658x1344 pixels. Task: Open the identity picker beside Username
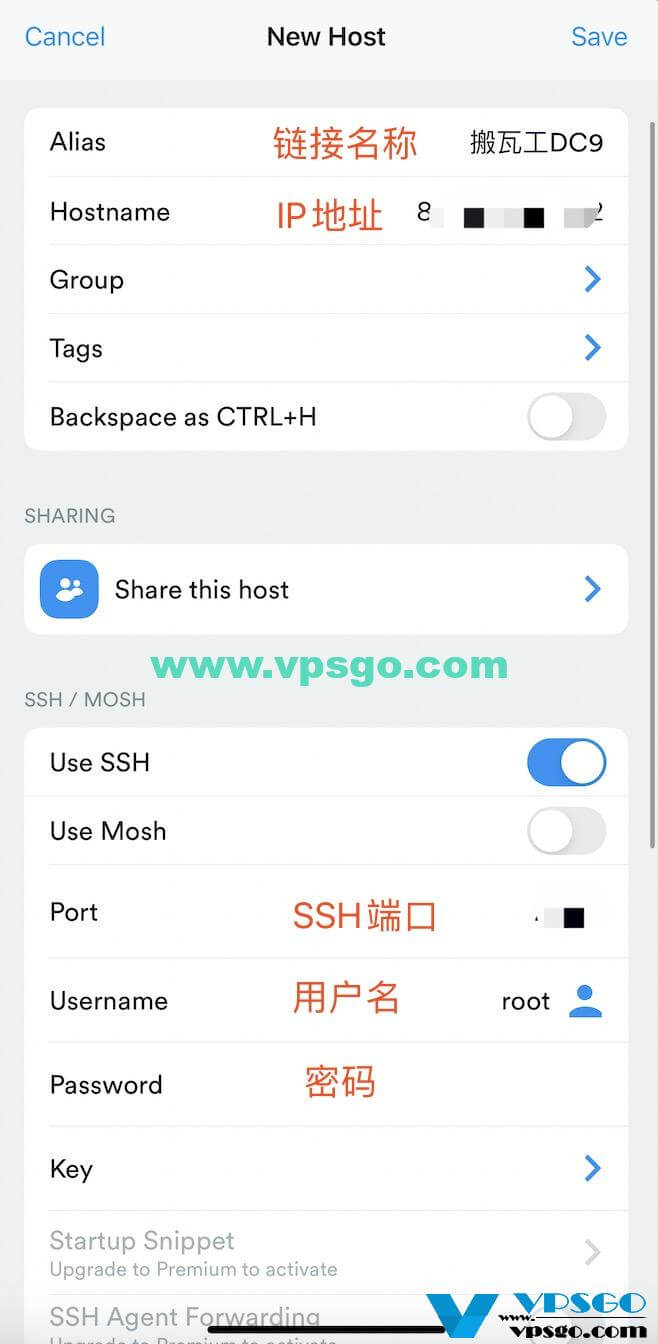[x=585, y=1001]
